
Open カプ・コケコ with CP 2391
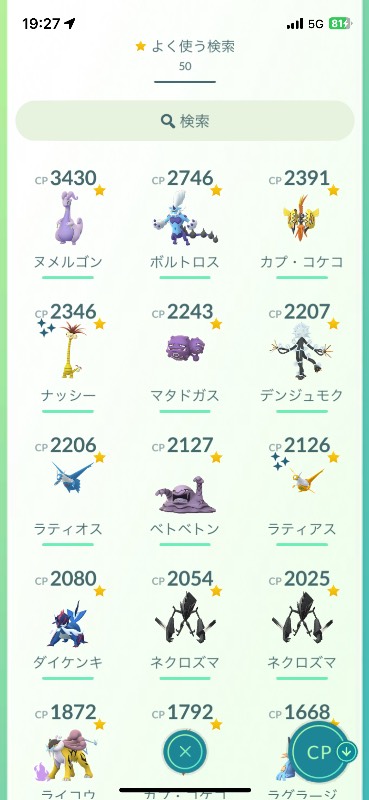(x=302, y=223)
